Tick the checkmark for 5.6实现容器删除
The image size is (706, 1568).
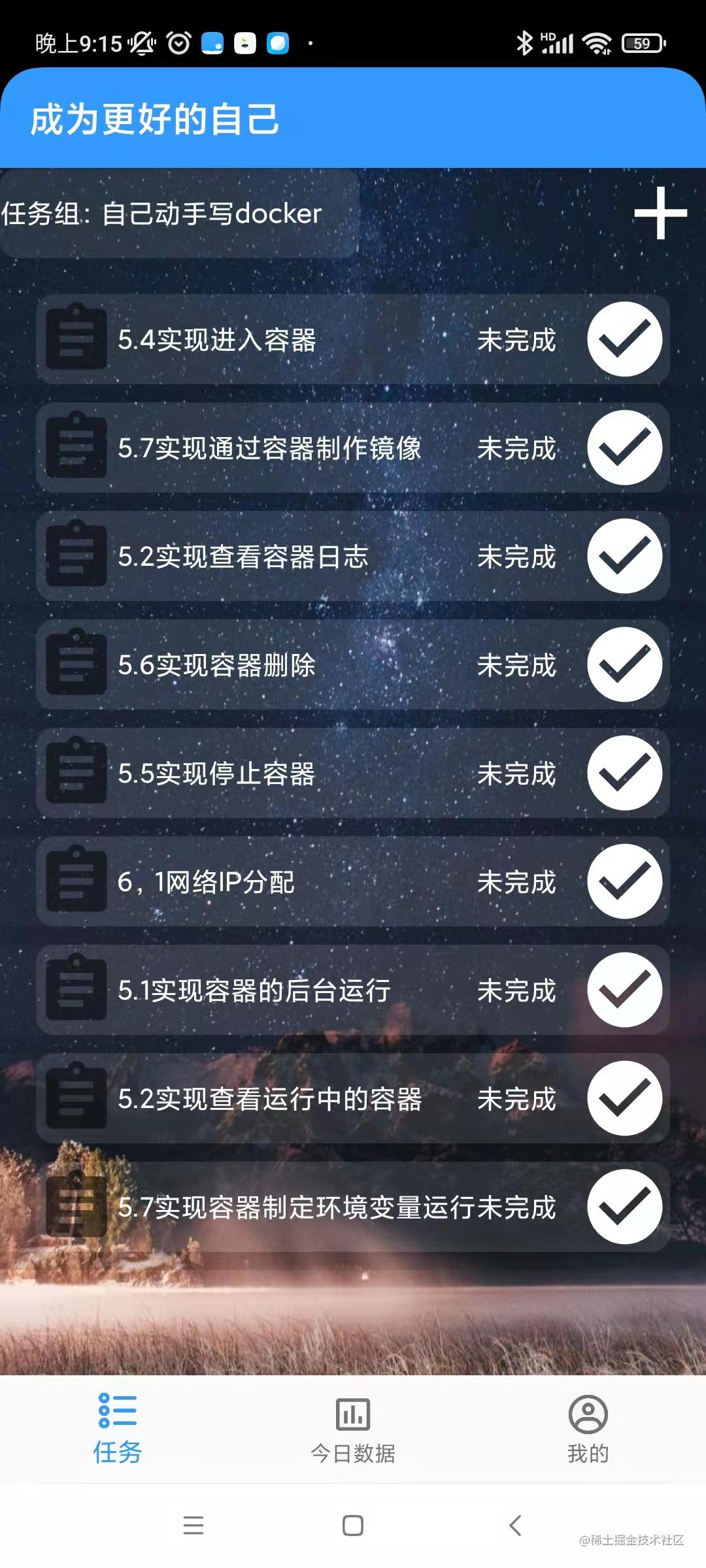point(624,664)
